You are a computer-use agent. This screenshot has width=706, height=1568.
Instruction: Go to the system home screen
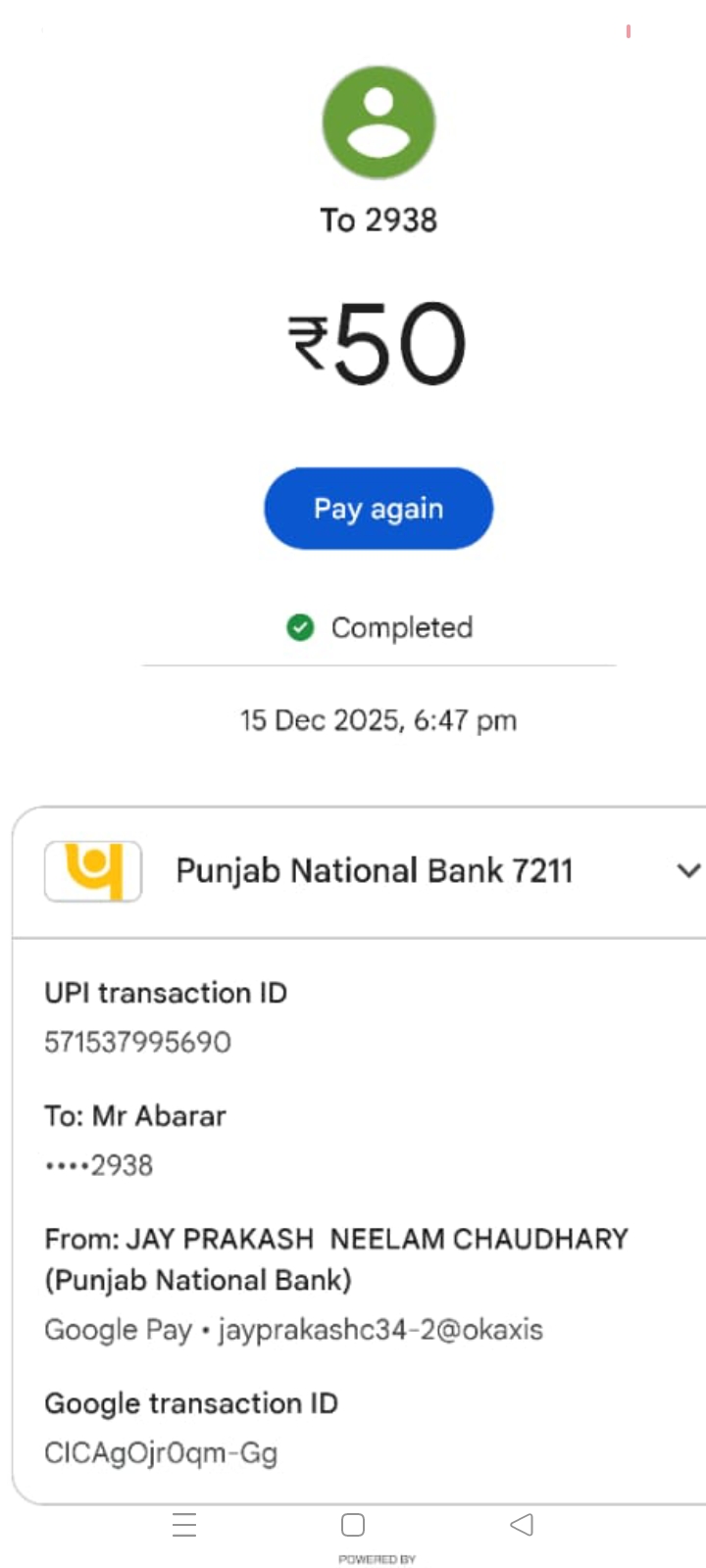pyautogui.click(x=353, y=1524)
